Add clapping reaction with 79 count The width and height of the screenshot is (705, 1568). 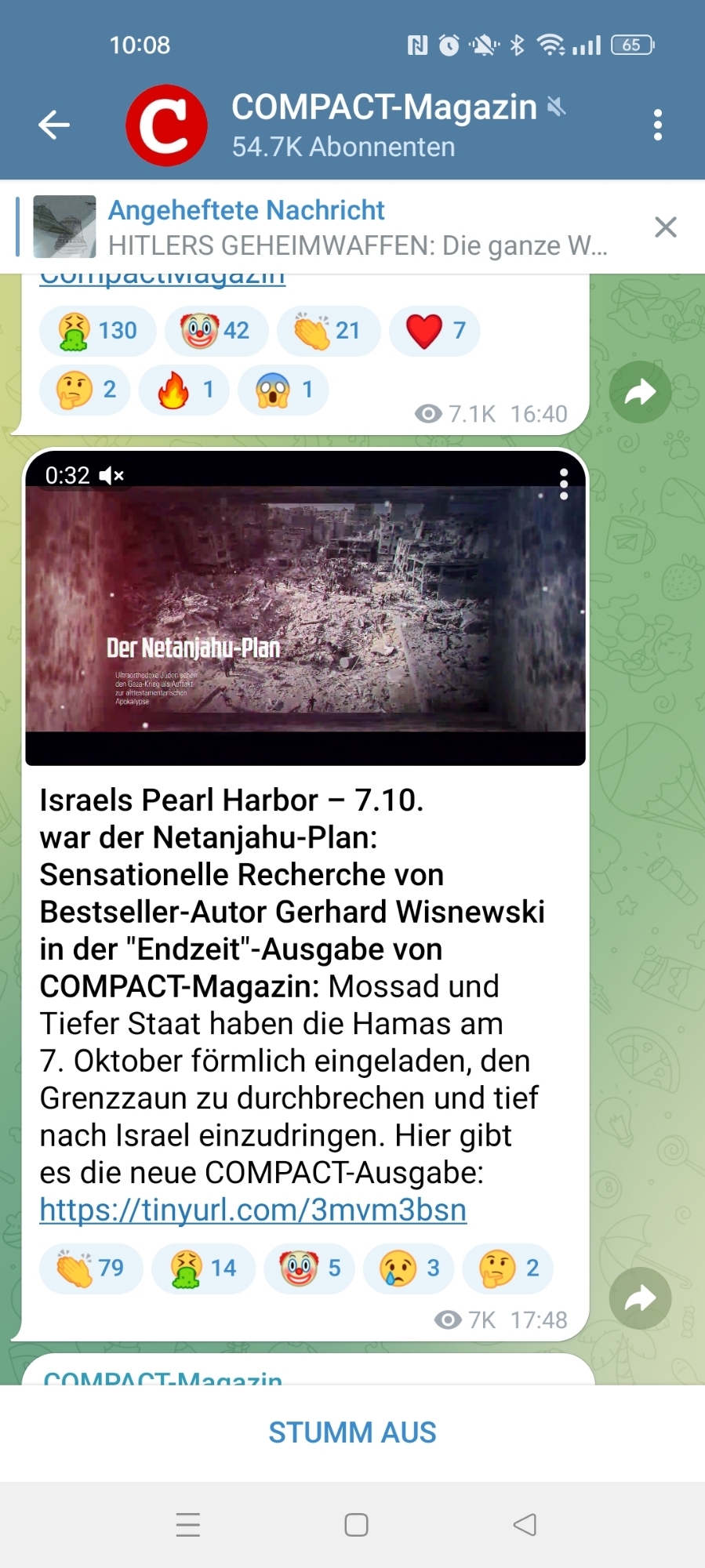[x=91, y=1268]
